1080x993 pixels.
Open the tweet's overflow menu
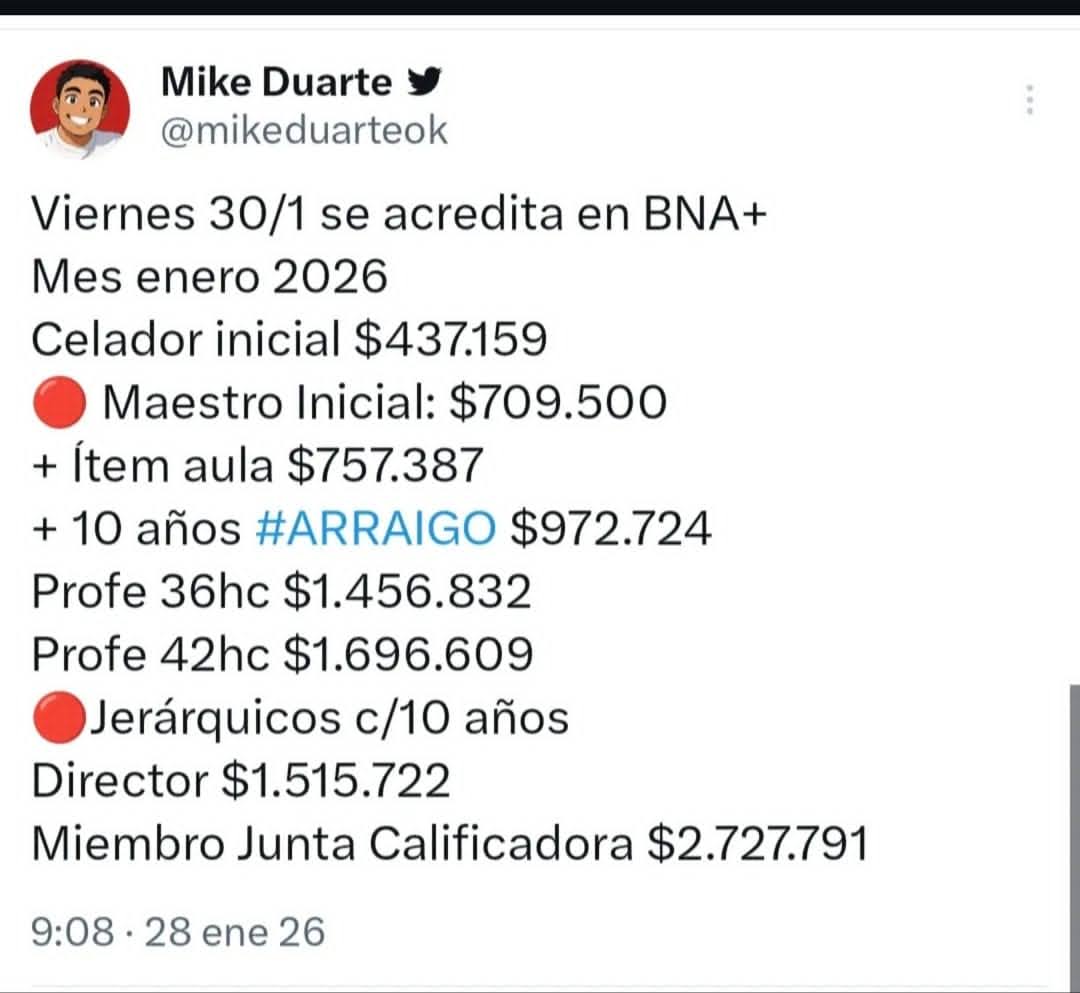pyautogui.click(x=1029, y=99)
